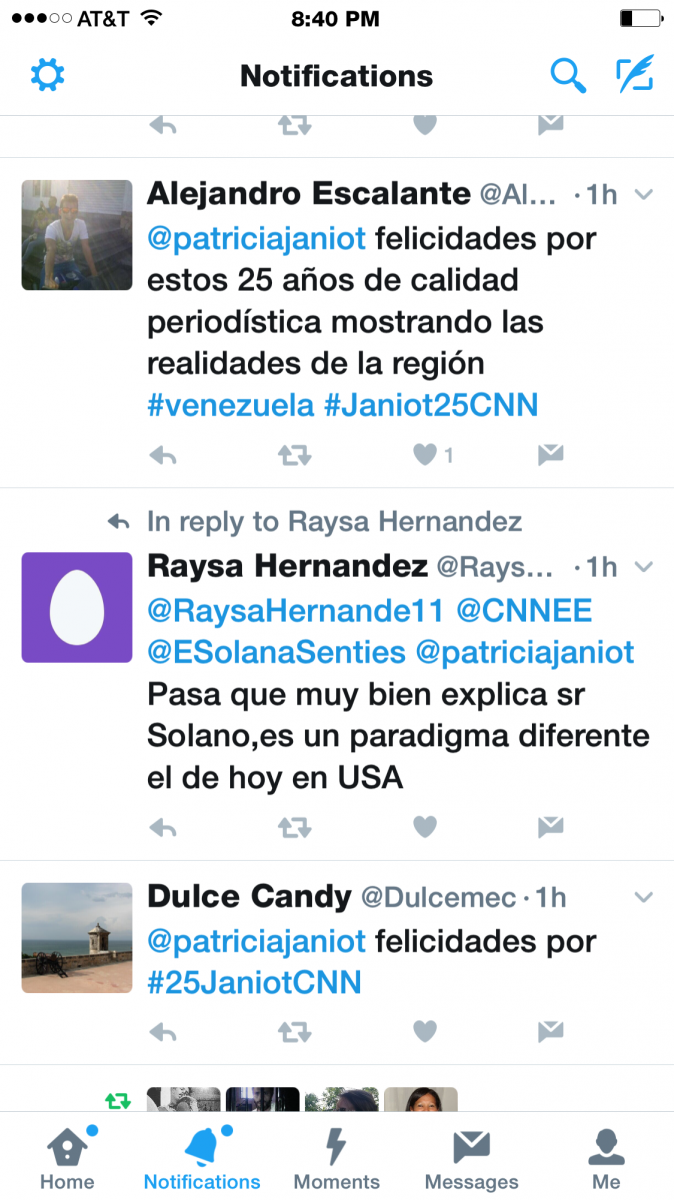Open the #Janiot25CNN hashtag
The height and width of the screenshot is (1200, 674).
coord(430,405)
